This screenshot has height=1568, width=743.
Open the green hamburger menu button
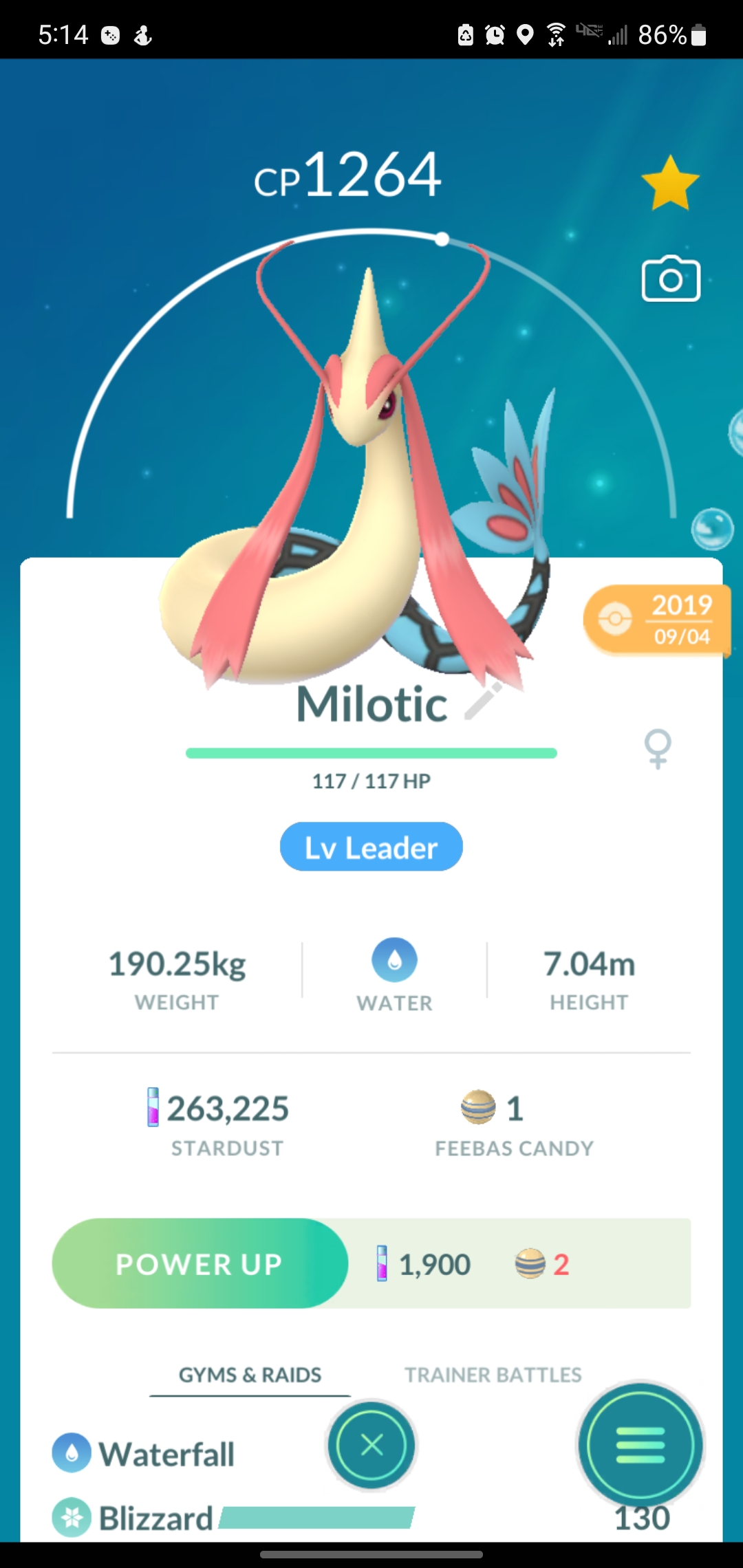tap(640, 1445)
